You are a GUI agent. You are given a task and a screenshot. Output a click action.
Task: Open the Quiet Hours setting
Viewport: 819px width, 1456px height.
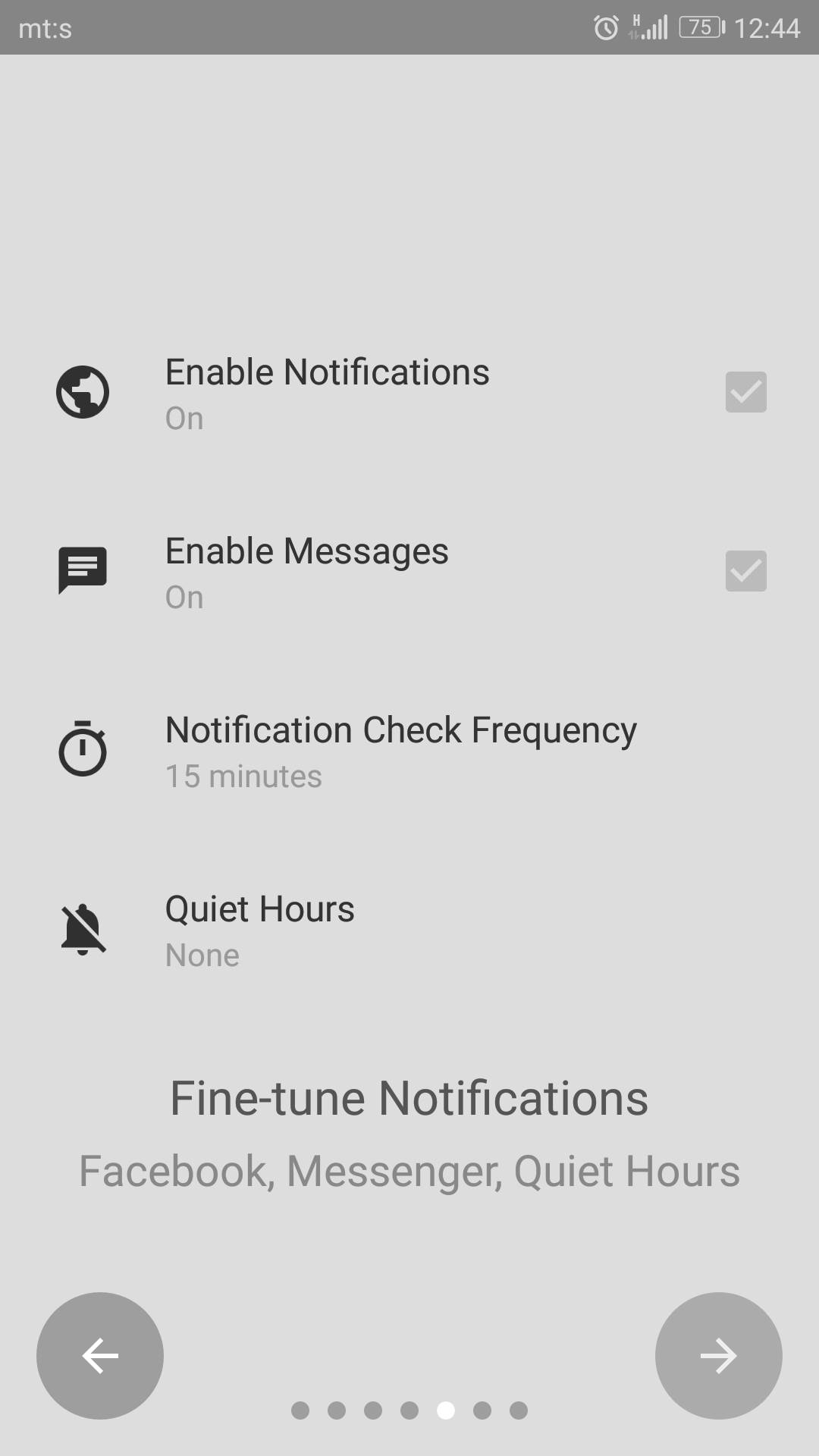click(x=259, y=930)
